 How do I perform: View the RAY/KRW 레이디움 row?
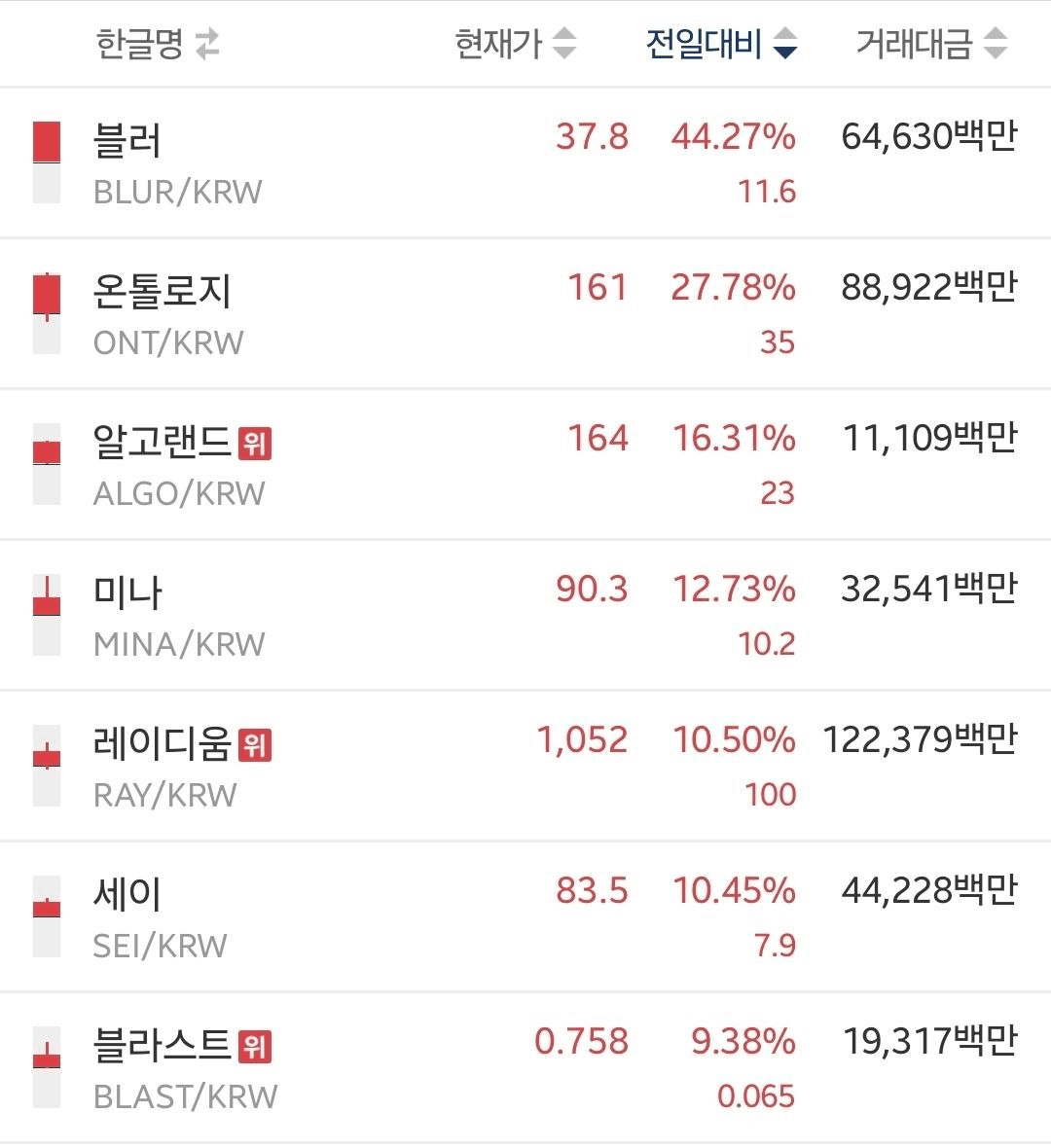pos(525,767)
